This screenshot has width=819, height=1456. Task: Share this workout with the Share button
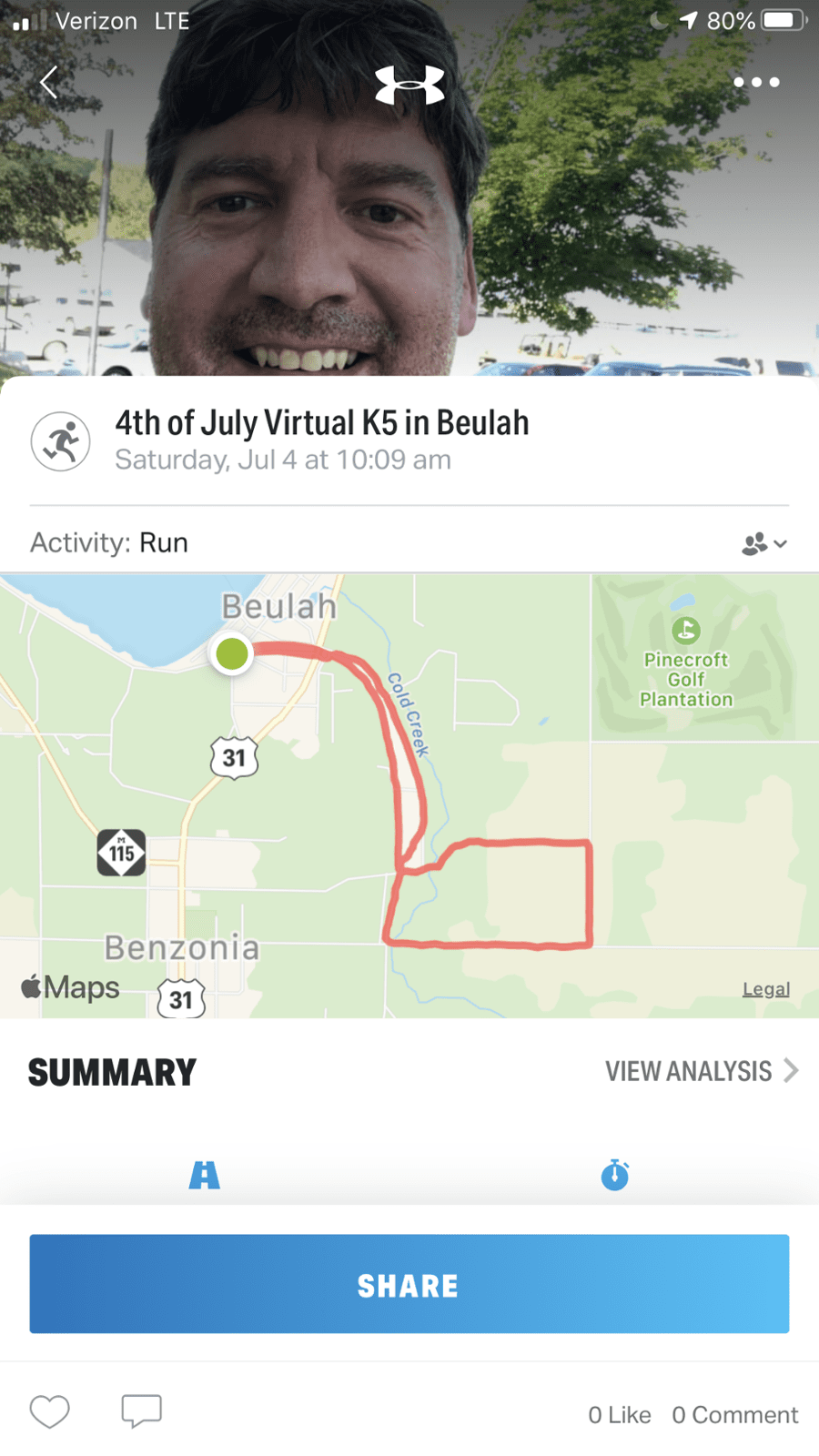pyautogui.click(x=409, y=1284)
